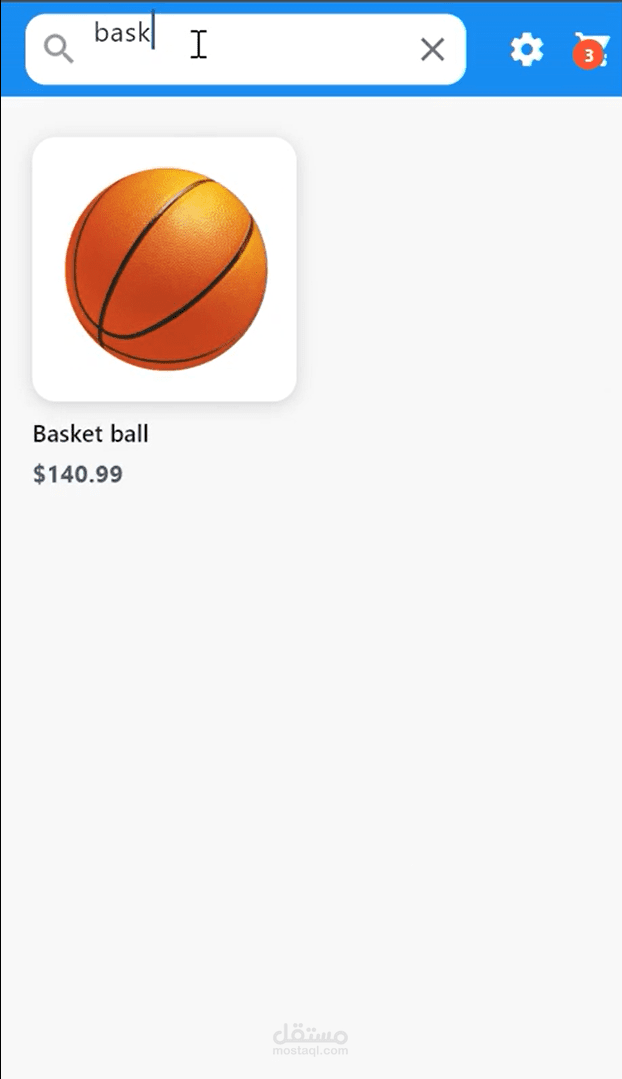Clear the search text with the X
Viewport: 622px width, 1079px height.
pyautogui.click(x=432, y=49)
